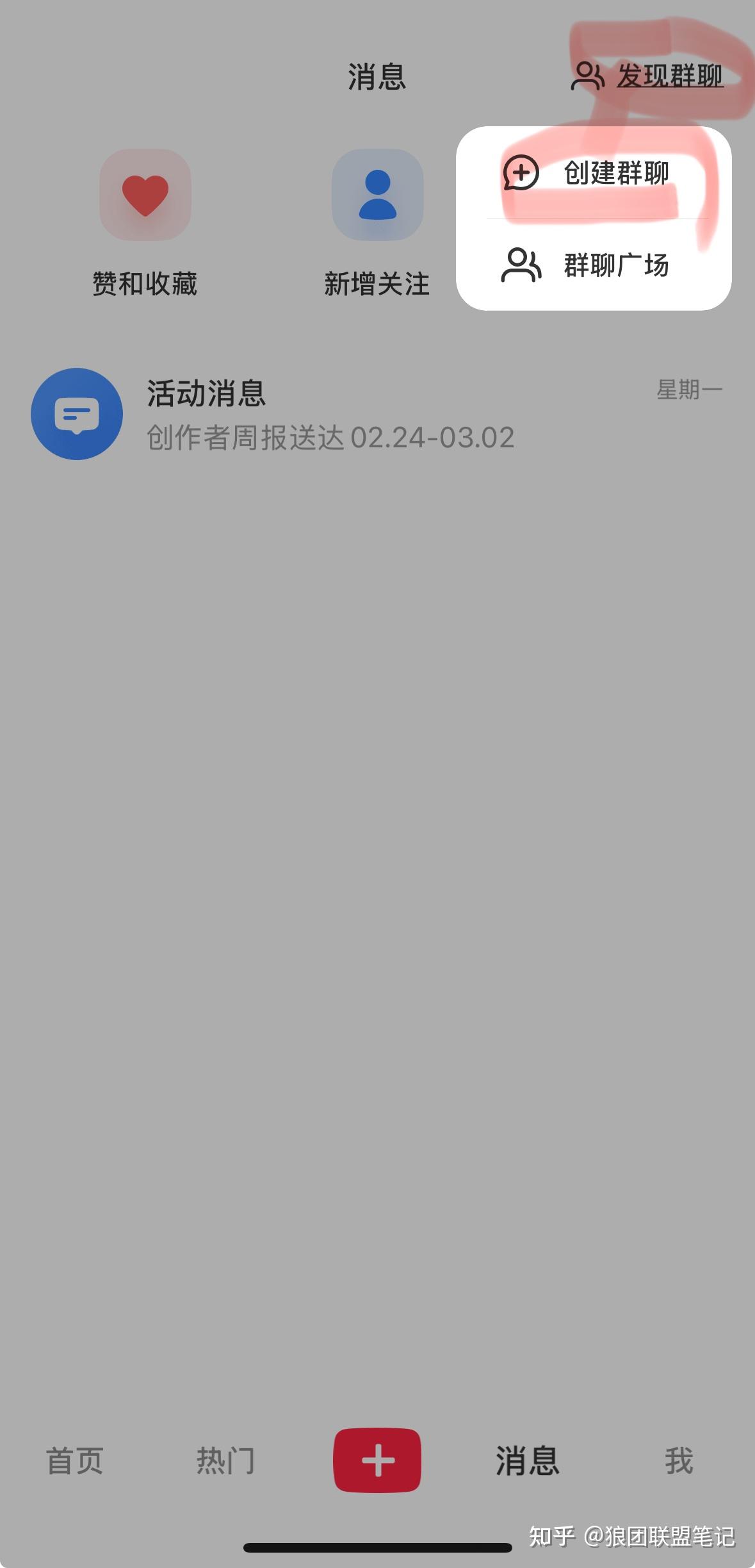
Task: Tap the red plus create button
Action: pos(377,1460)
